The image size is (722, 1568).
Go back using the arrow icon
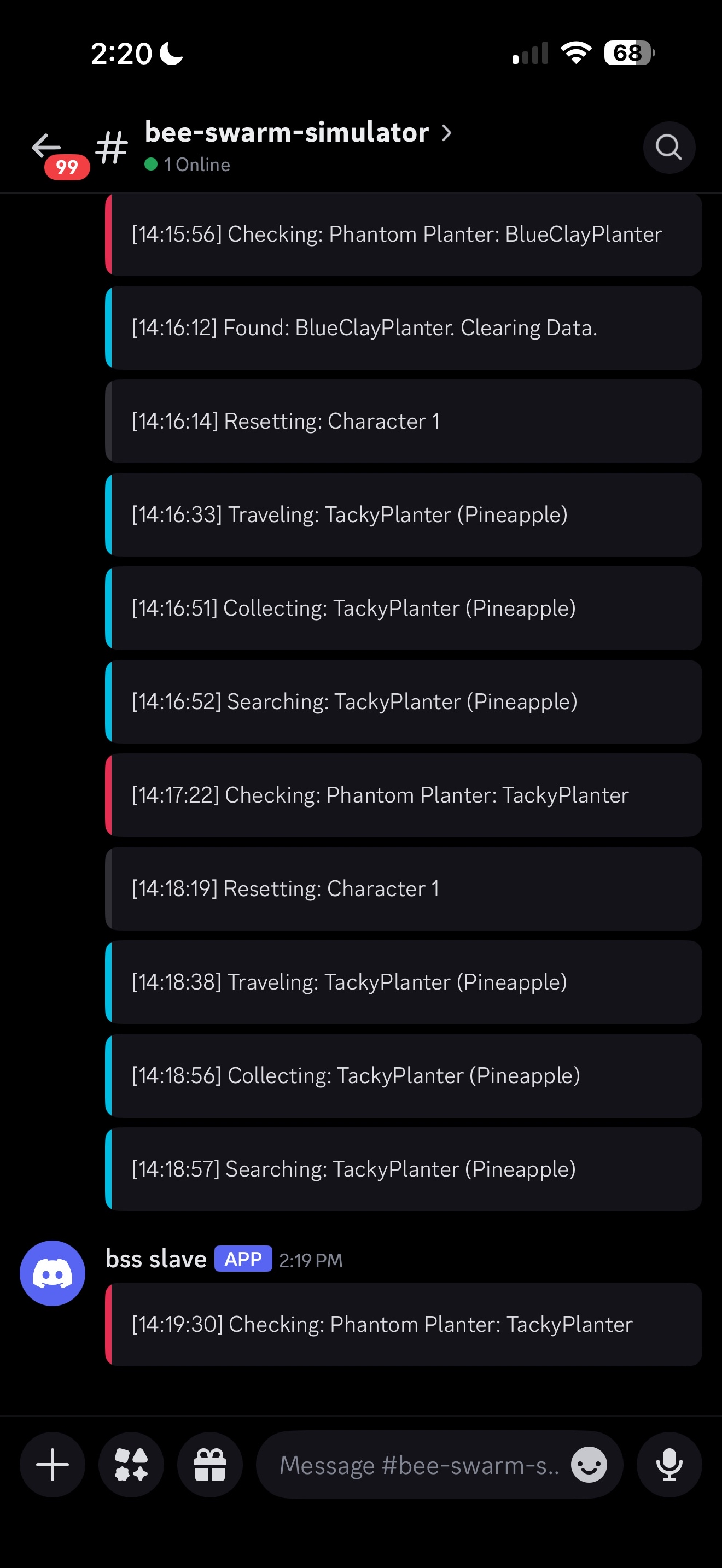(x=46, y=146)
